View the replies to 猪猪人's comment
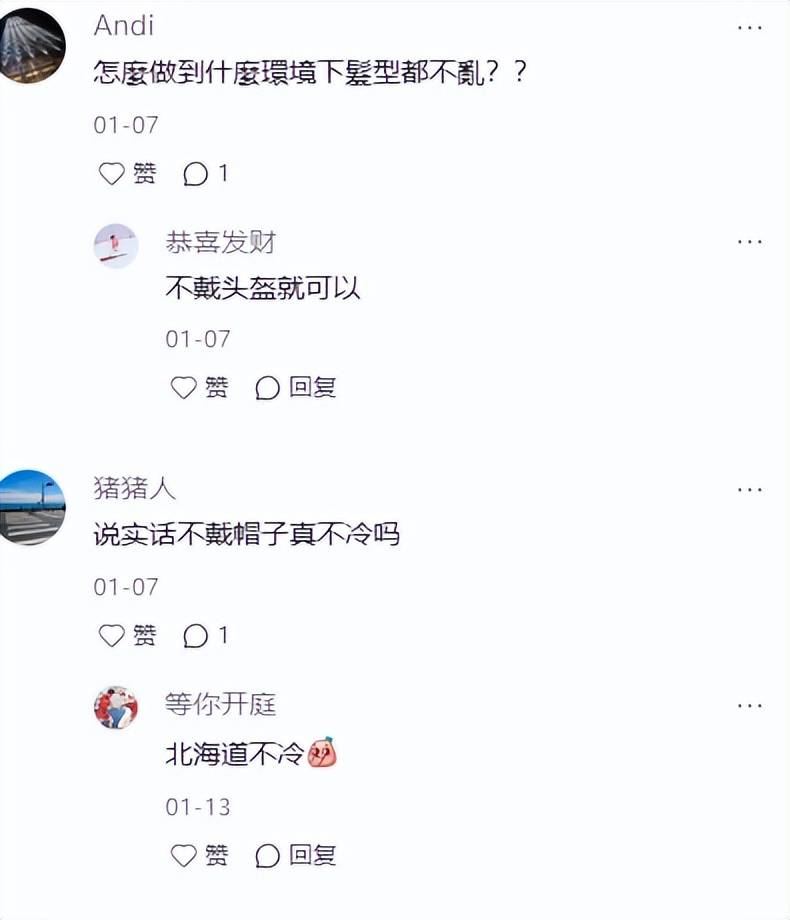 tap(206, 635)
